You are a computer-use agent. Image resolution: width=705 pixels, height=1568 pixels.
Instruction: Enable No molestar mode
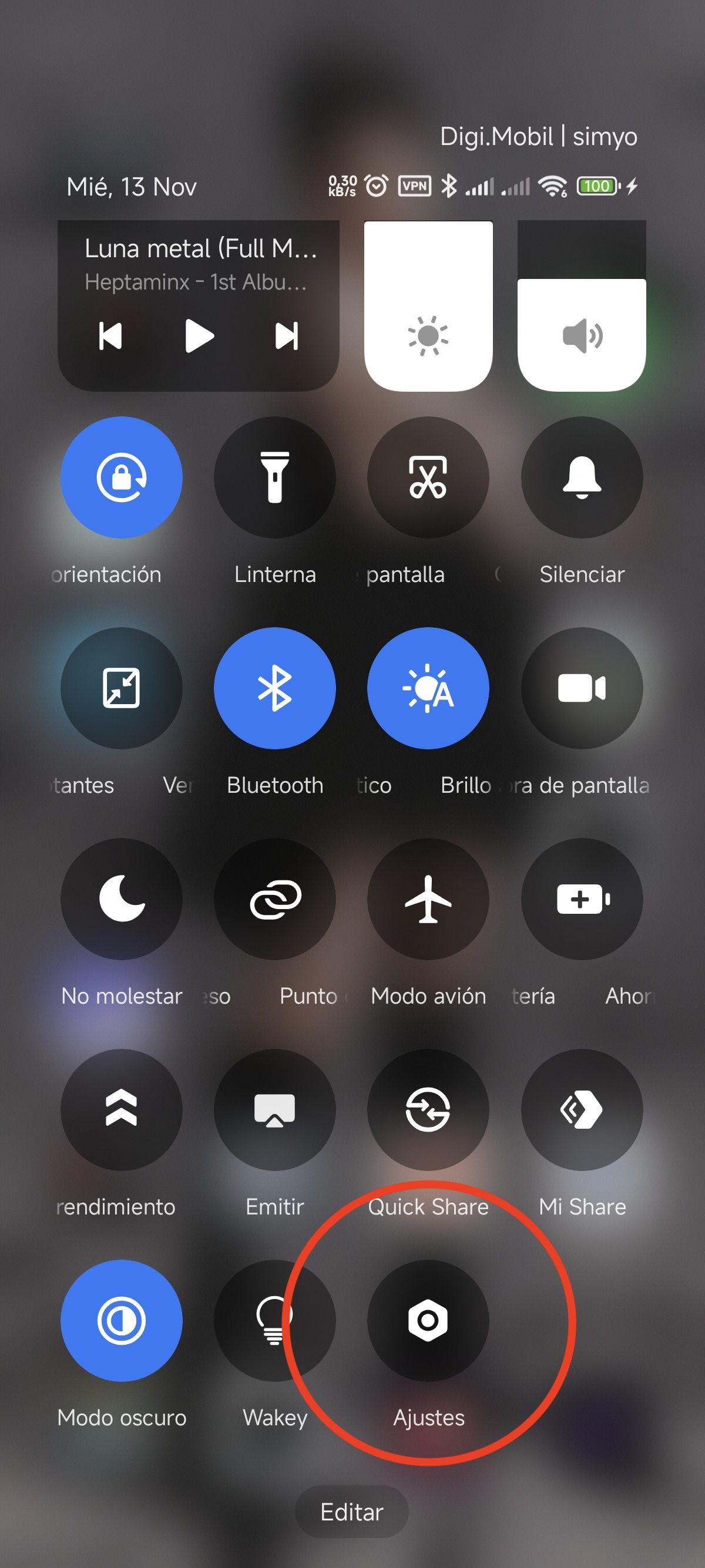[121, 899]
